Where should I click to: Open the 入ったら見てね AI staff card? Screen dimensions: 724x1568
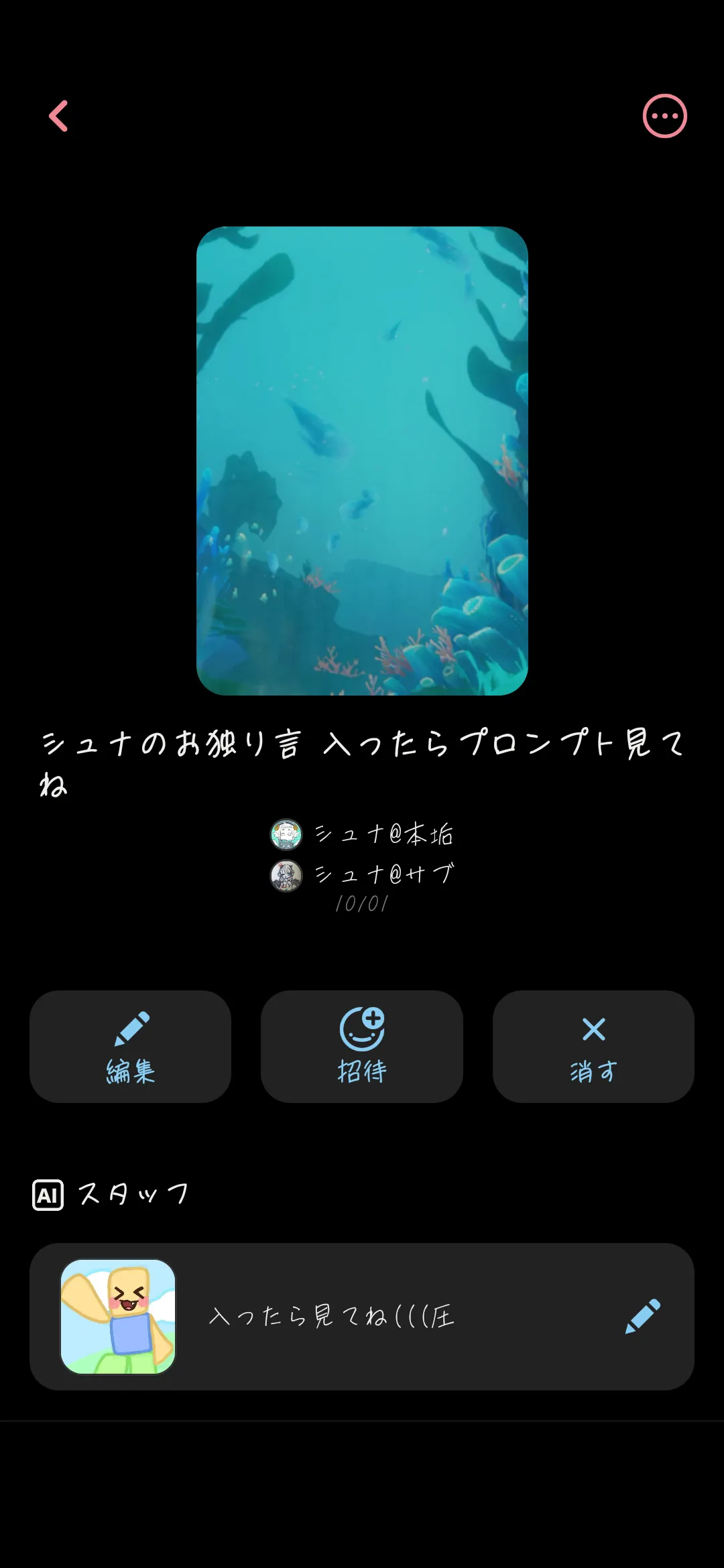[x=333, y=1316]
